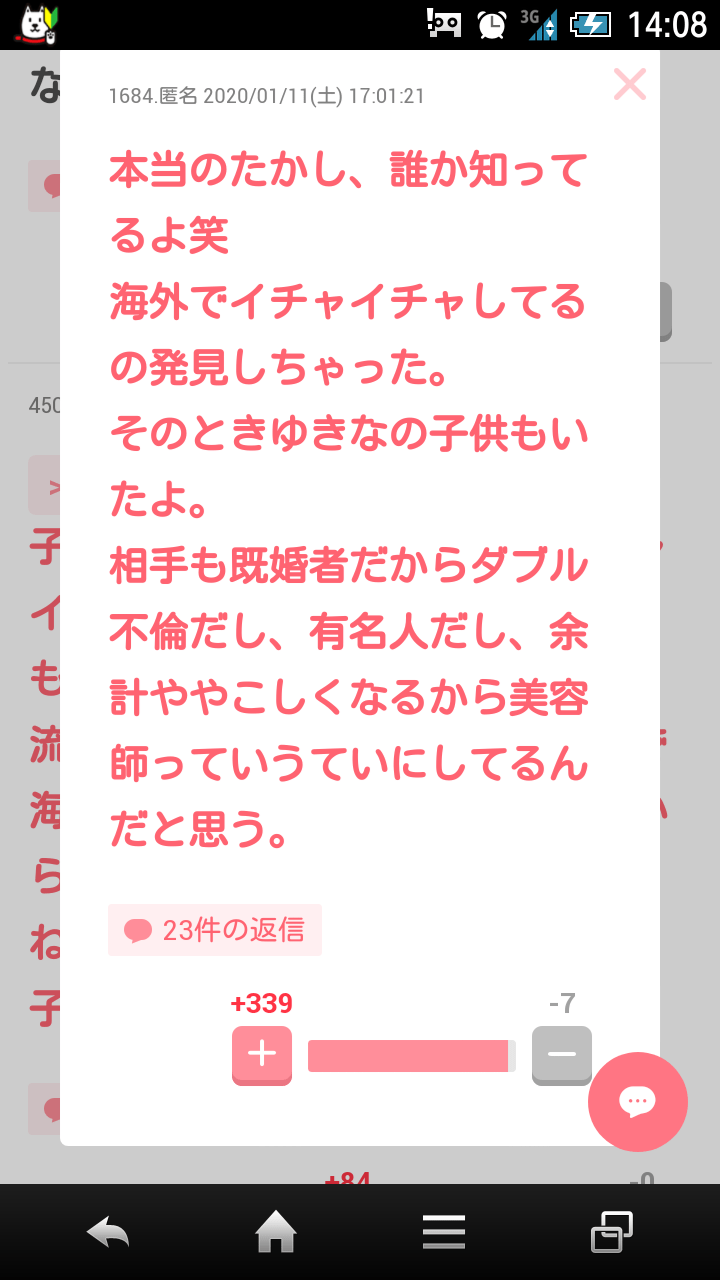Open the floating comment compose button

(x=637, y=1101)
